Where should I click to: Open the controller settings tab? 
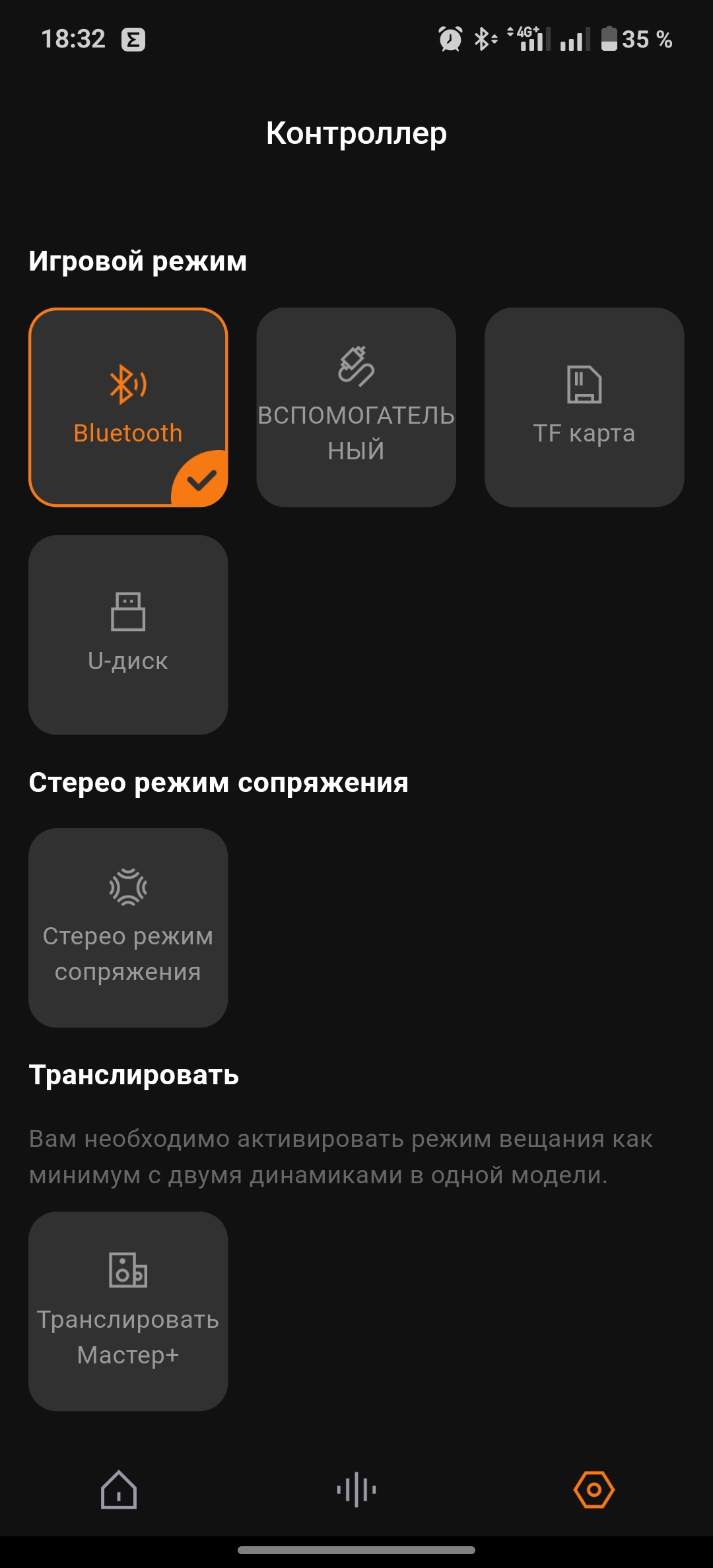point(594,1489)
